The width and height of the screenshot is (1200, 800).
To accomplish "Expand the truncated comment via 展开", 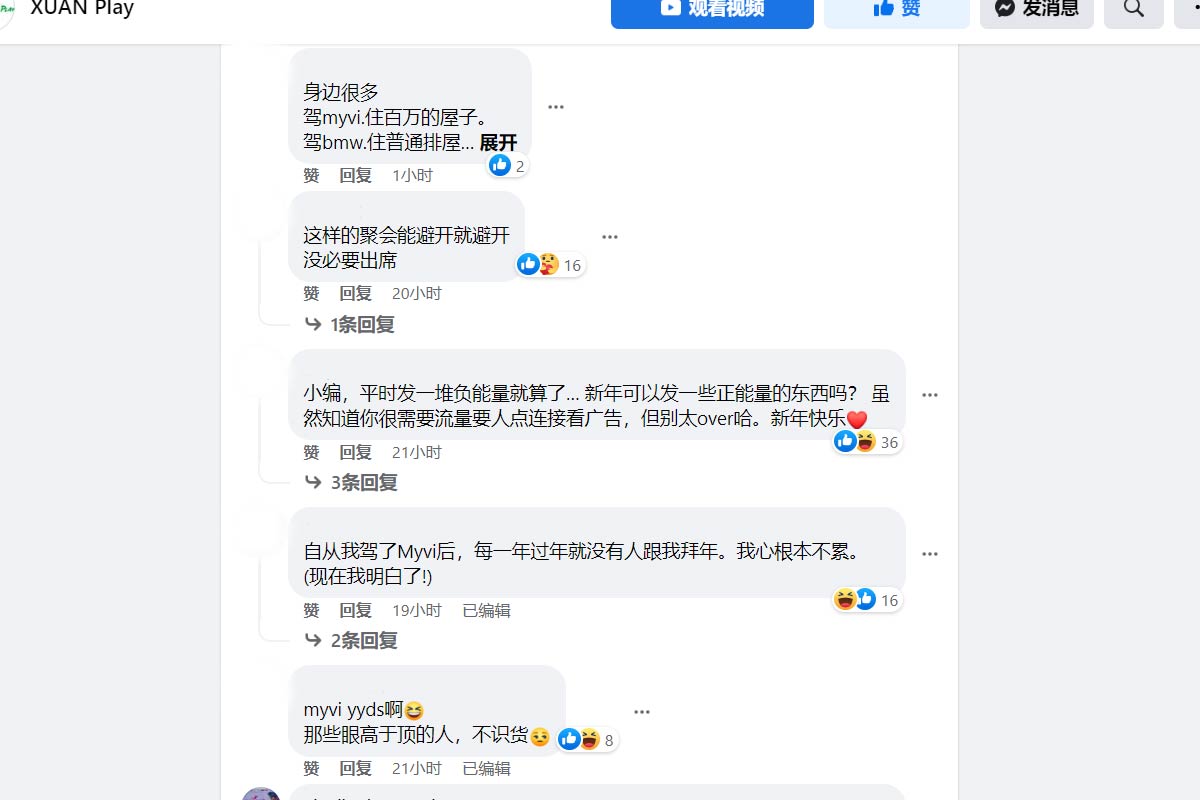I will [498, 143].
